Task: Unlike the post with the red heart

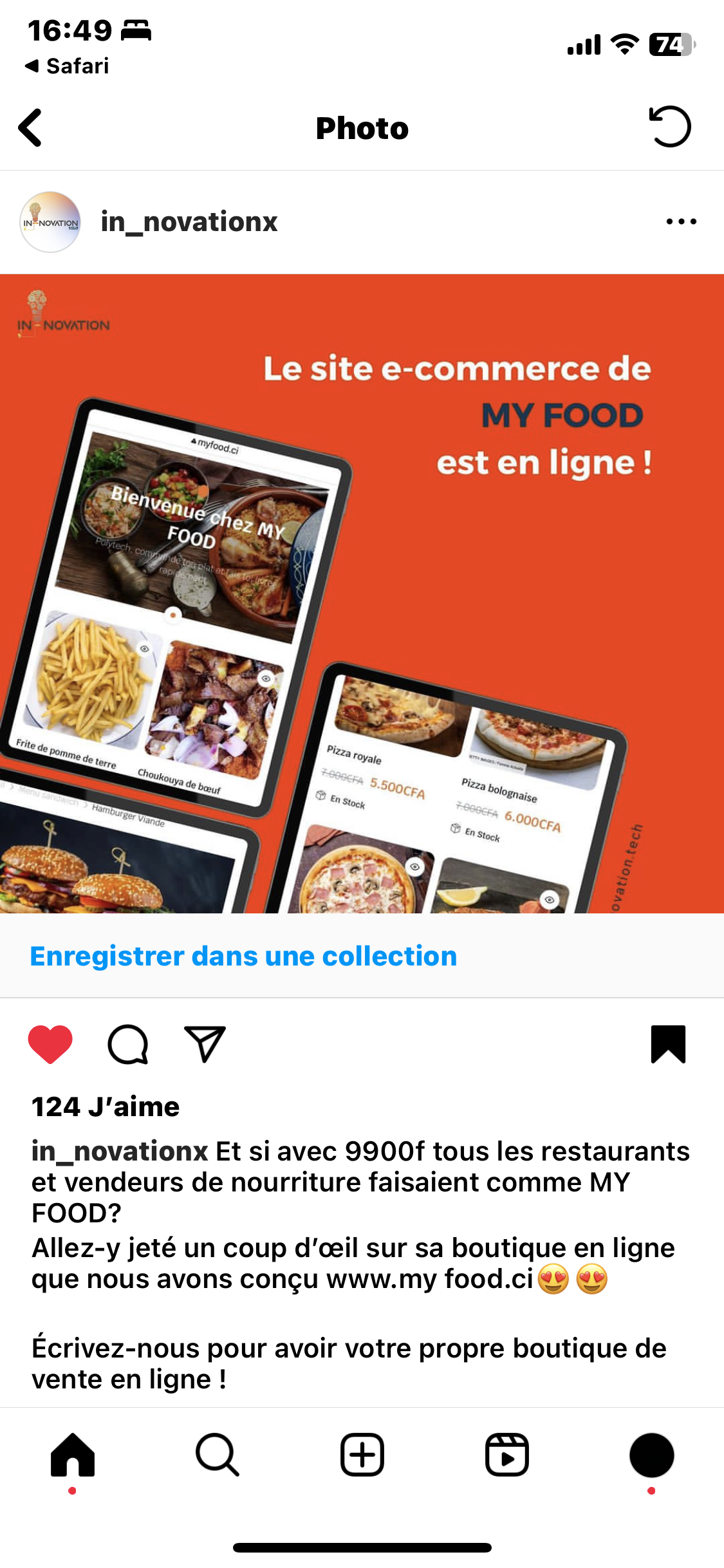Action: click(x=50, y=1044)
